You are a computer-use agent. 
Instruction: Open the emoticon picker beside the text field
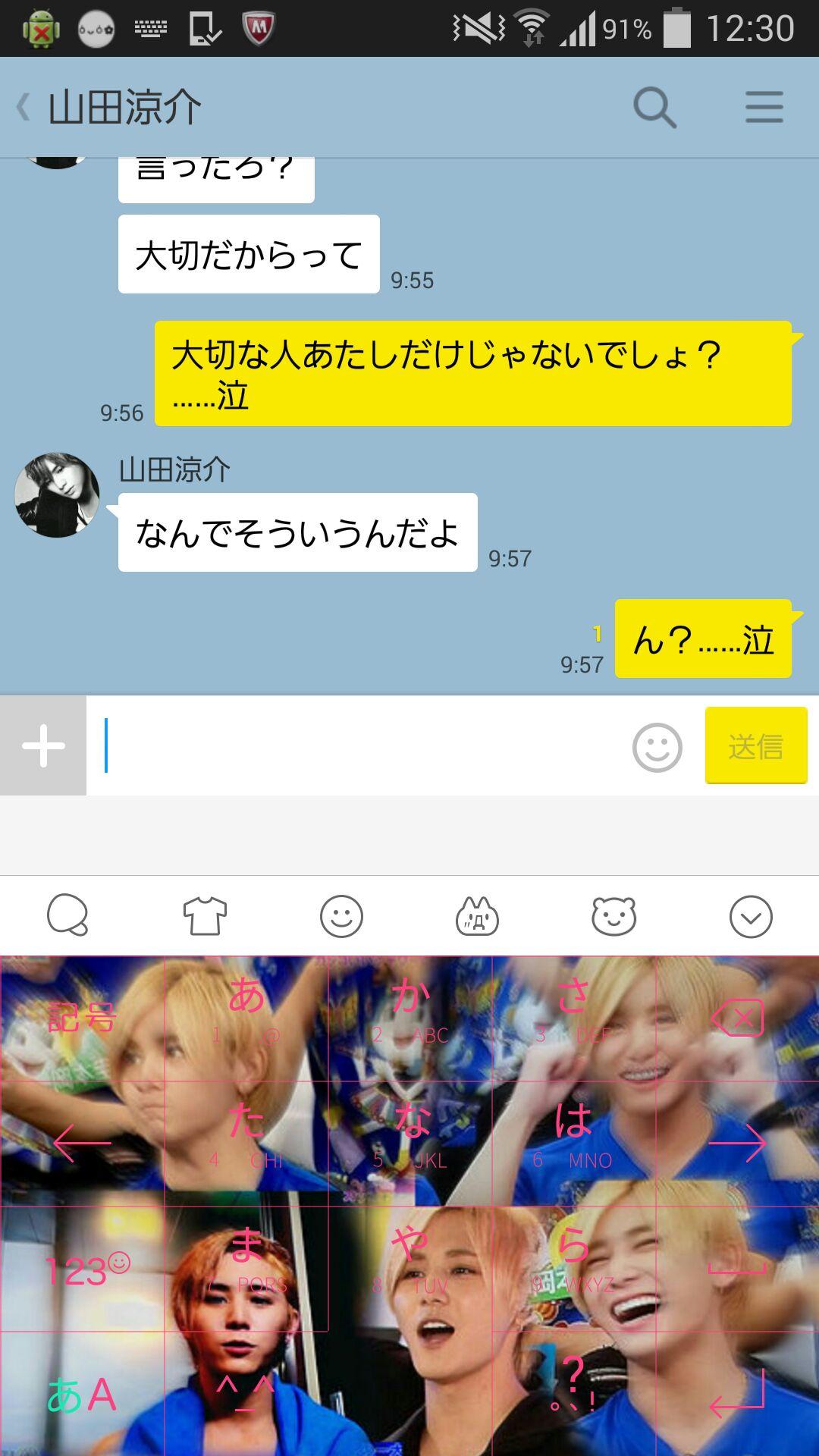click(x=657, y=748)
